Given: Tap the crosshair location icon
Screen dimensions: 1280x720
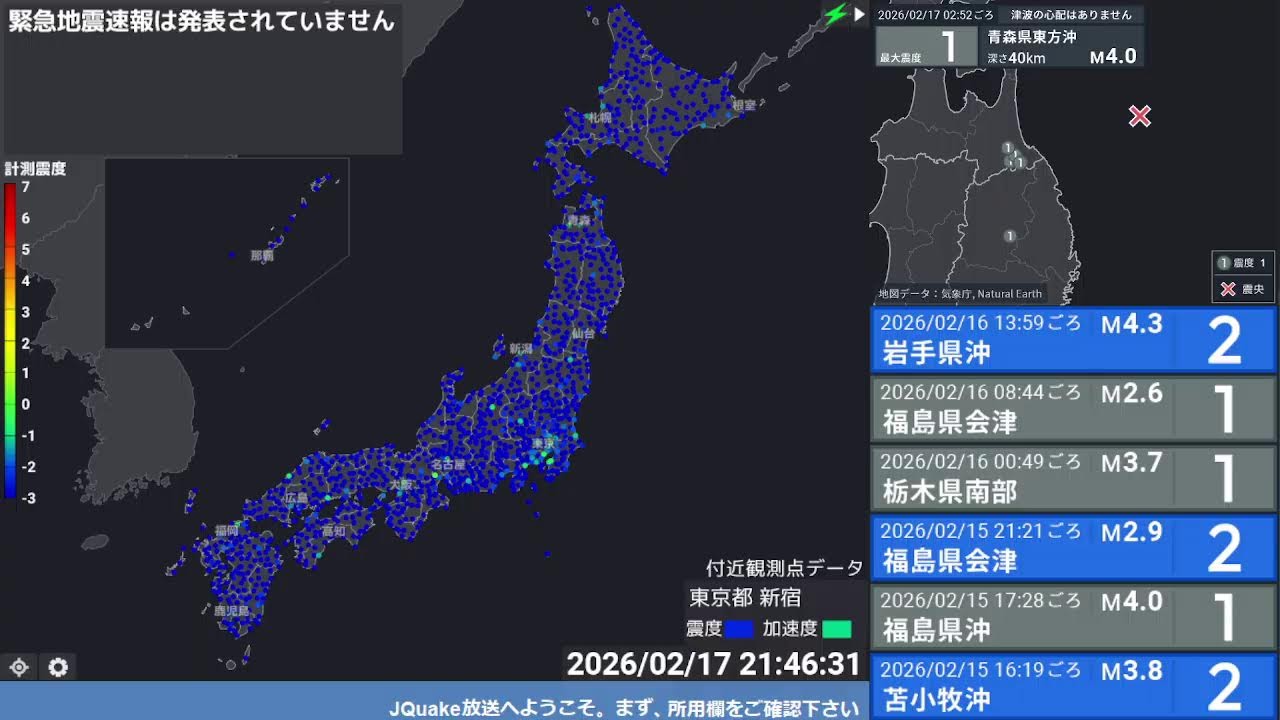Looking at the screenshot, I should click(x=19, y=667).
